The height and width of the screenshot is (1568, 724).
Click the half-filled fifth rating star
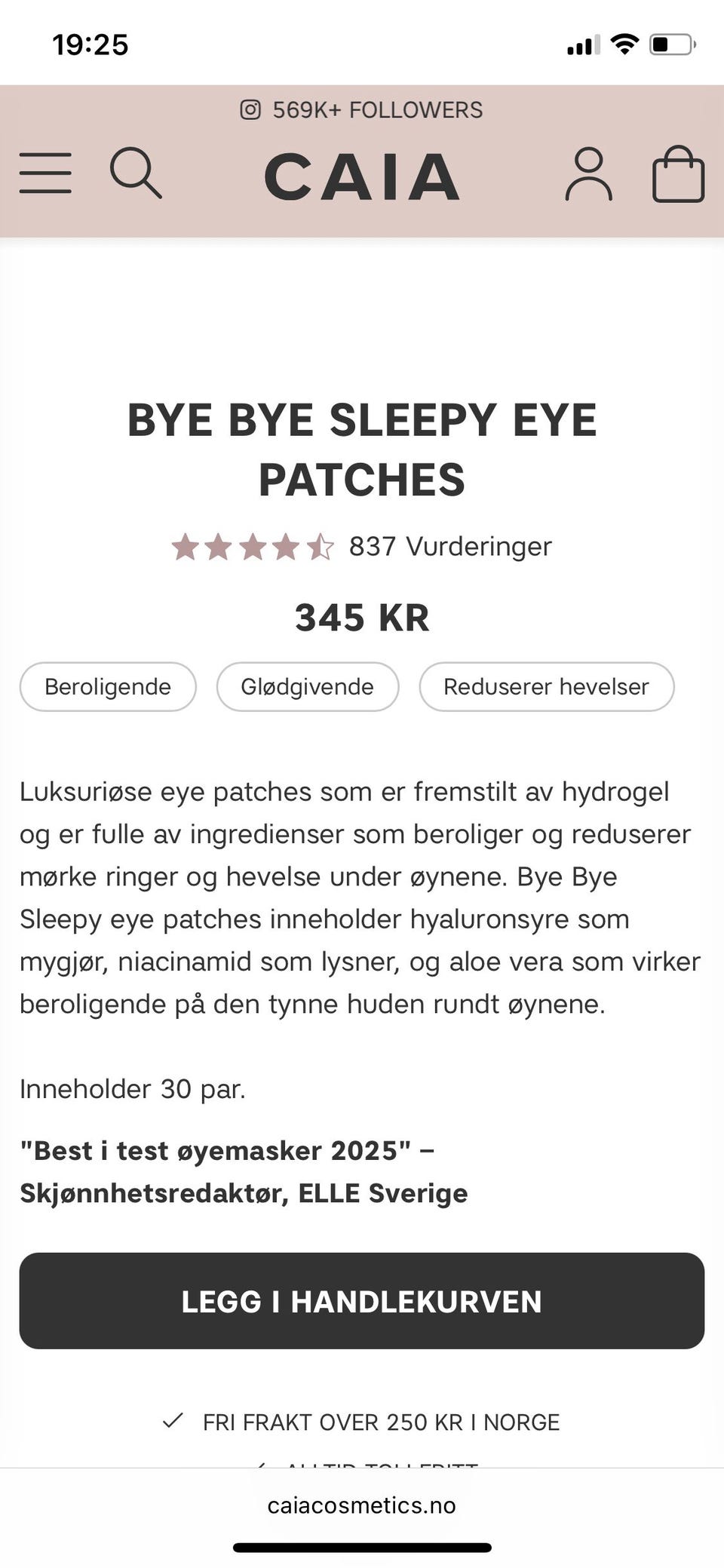(x=320, y=546)
